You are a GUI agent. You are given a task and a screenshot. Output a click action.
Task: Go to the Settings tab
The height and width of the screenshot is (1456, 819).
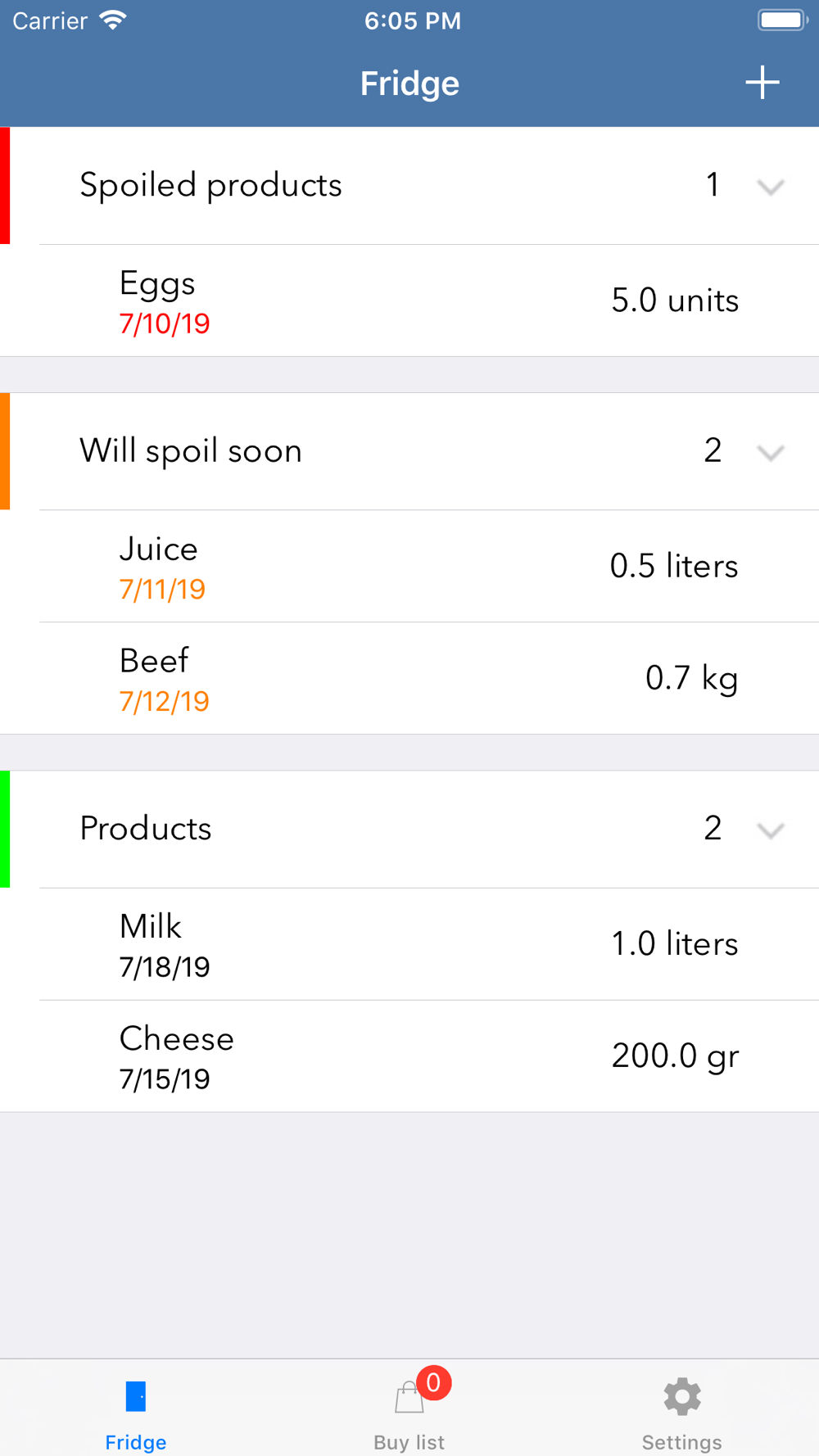click(x=682, y=1409)
